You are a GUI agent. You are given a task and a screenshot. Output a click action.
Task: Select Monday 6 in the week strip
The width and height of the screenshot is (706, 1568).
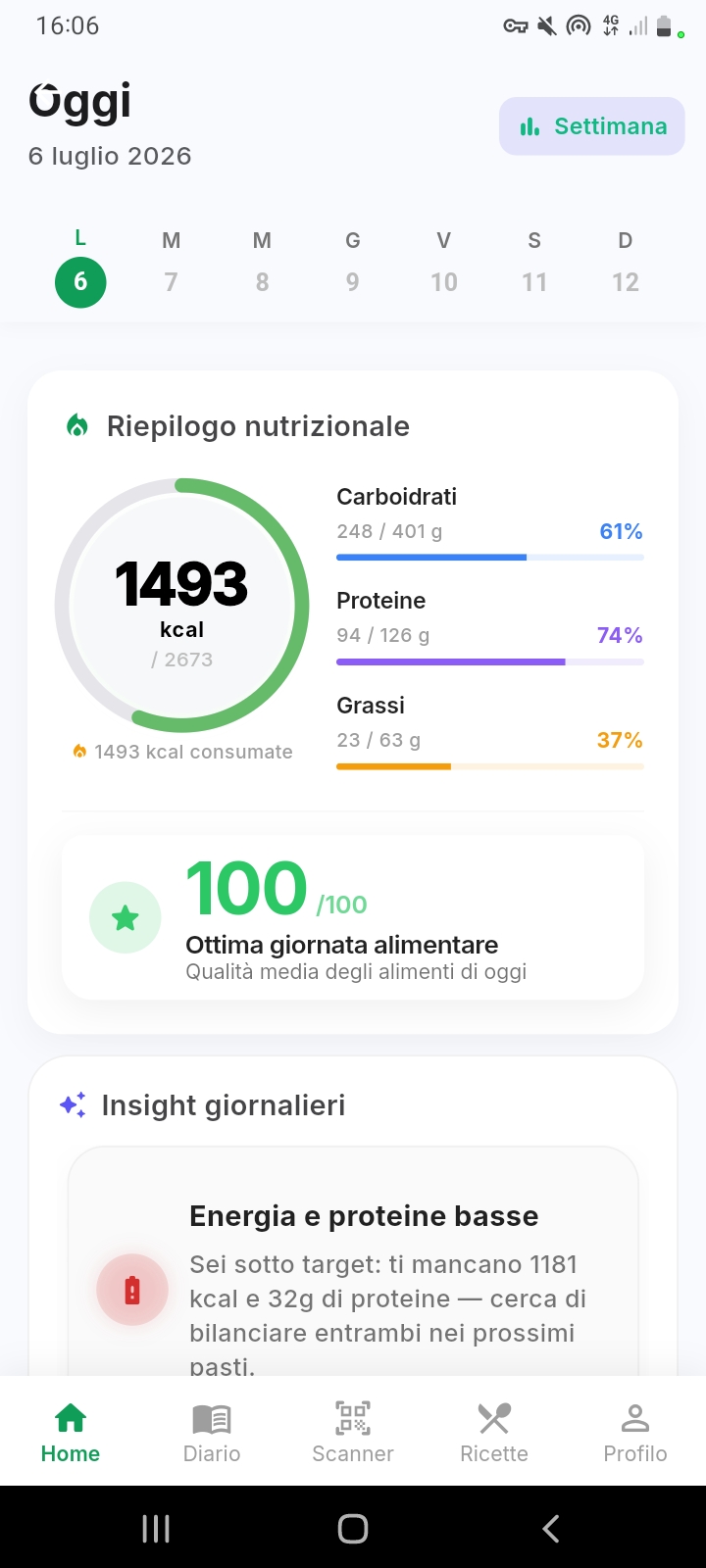tap(80, 263)
